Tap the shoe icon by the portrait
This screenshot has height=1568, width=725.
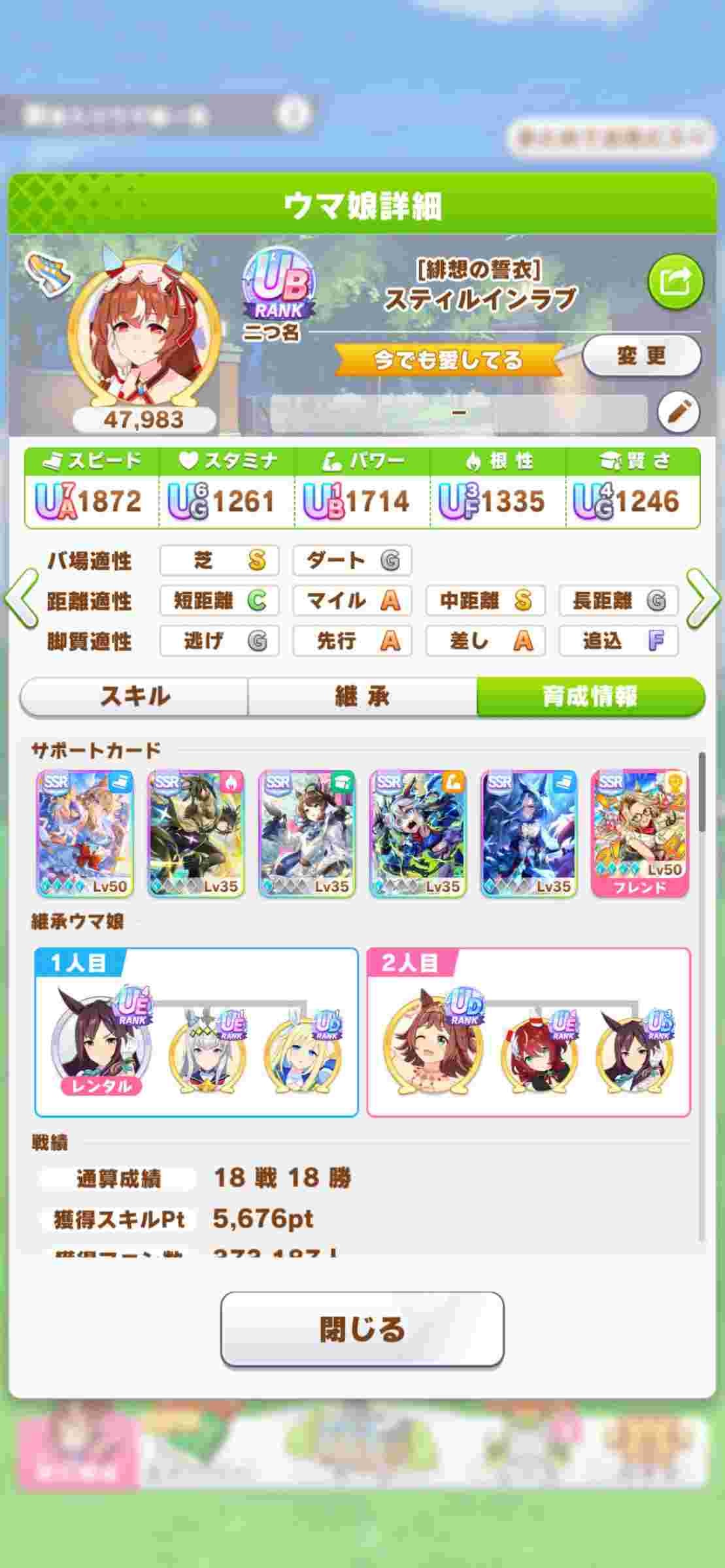(48, 274)
